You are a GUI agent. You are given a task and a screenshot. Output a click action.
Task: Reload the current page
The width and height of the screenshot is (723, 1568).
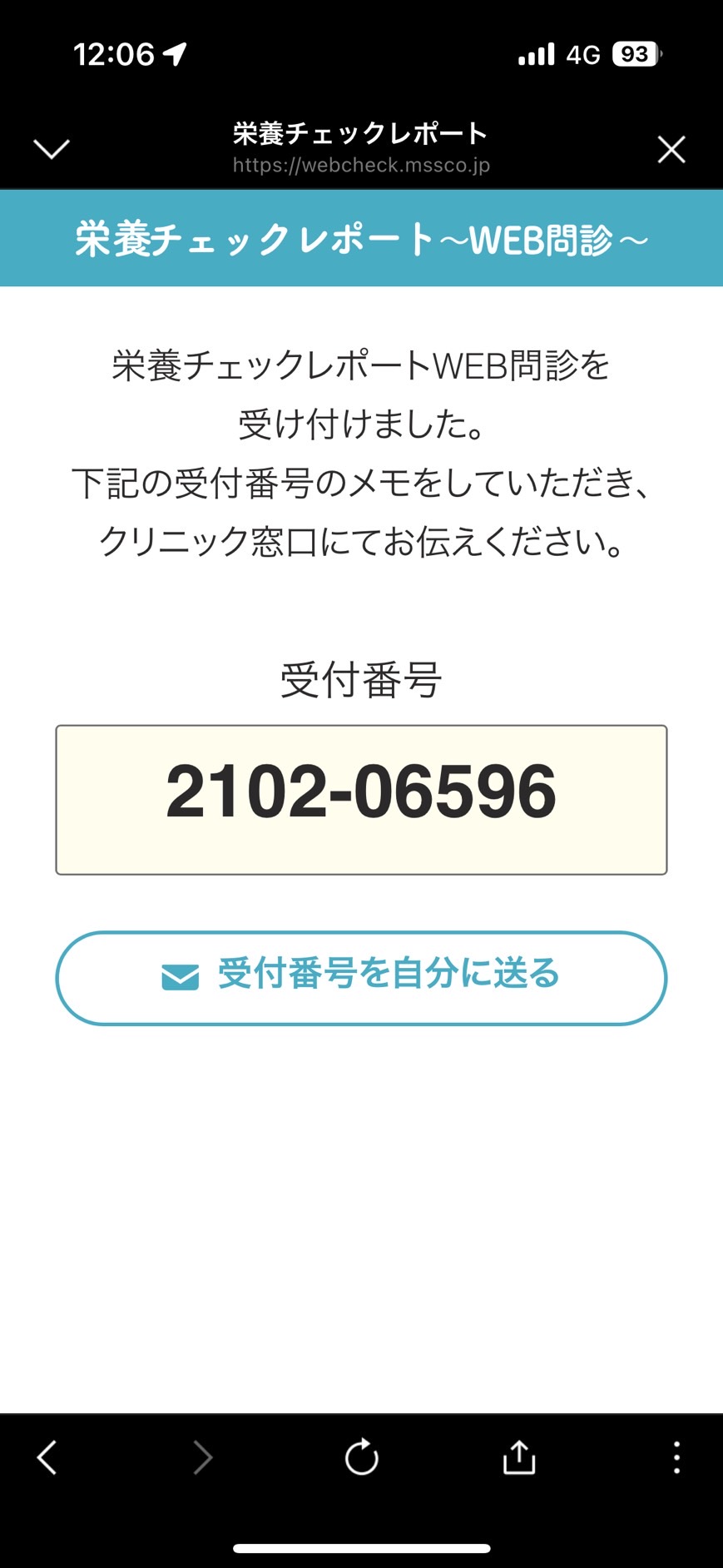[x=362, y=1457]
